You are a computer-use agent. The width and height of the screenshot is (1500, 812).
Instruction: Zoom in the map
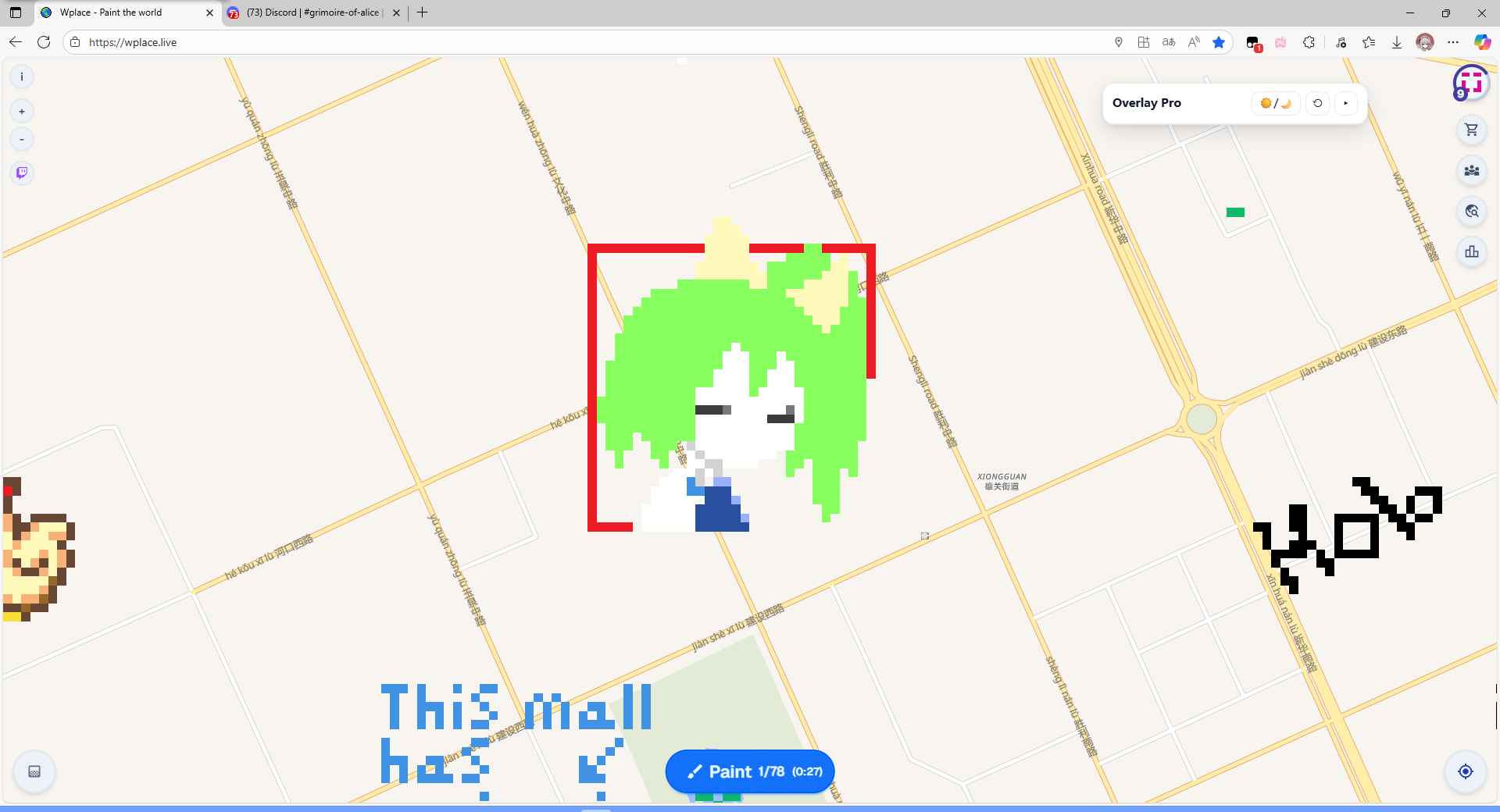[x=22, y=112]
